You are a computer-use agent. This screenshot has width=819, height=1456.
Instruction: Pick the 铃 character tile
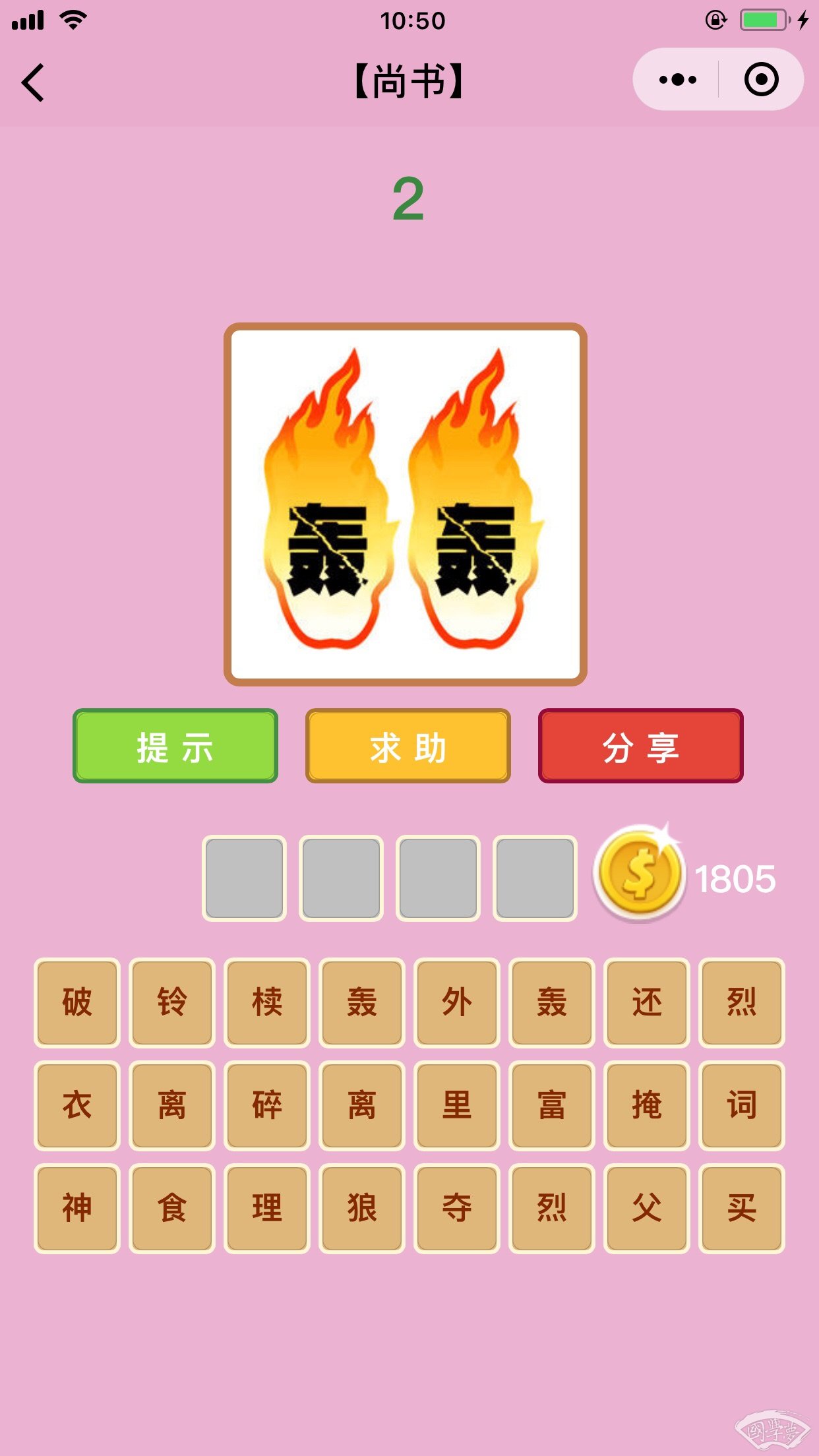(172, 1002)
